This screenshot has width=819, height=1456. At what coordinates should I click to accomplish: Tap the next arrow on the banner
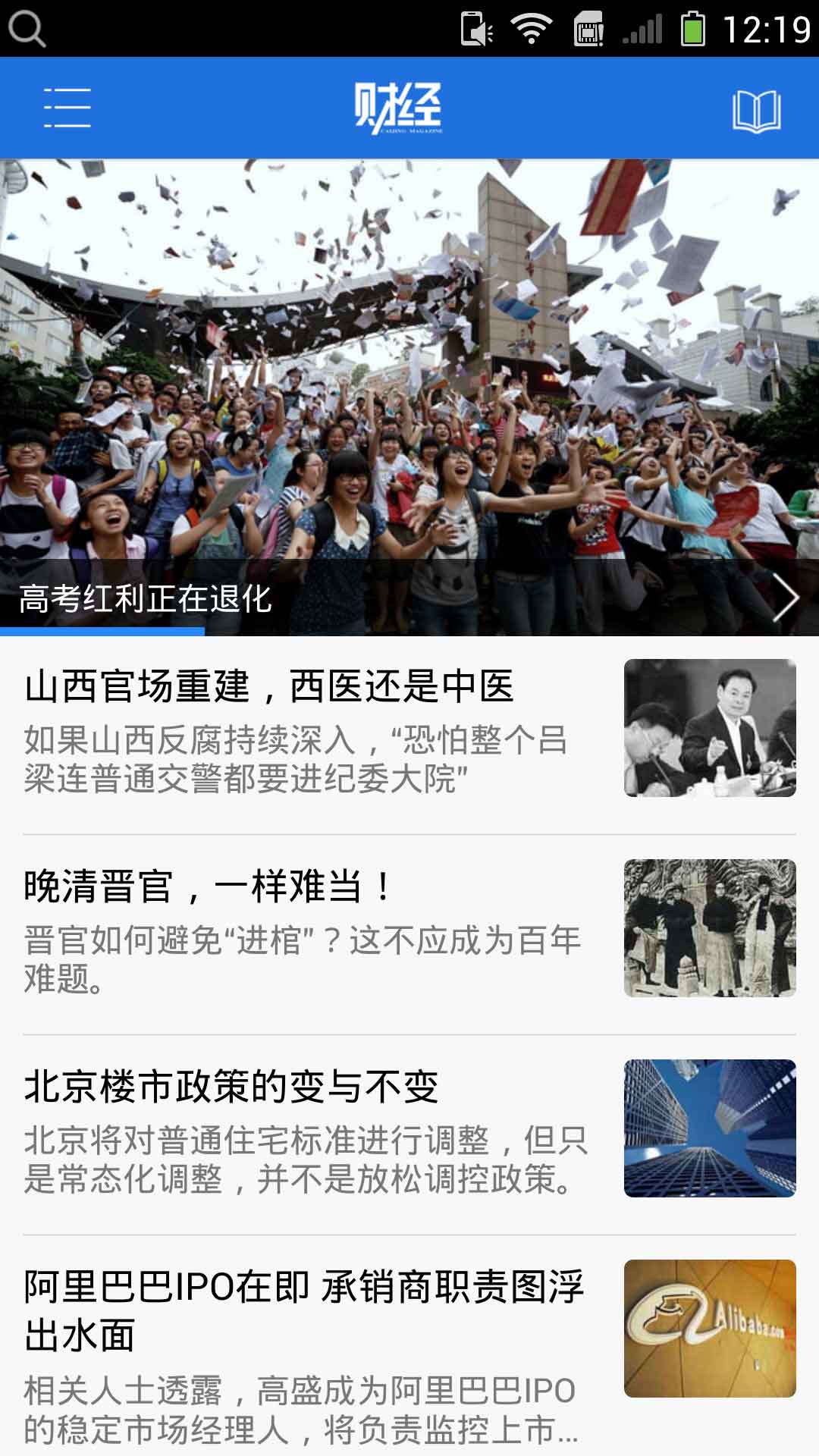pyautogui.click(x=786, y=598)
